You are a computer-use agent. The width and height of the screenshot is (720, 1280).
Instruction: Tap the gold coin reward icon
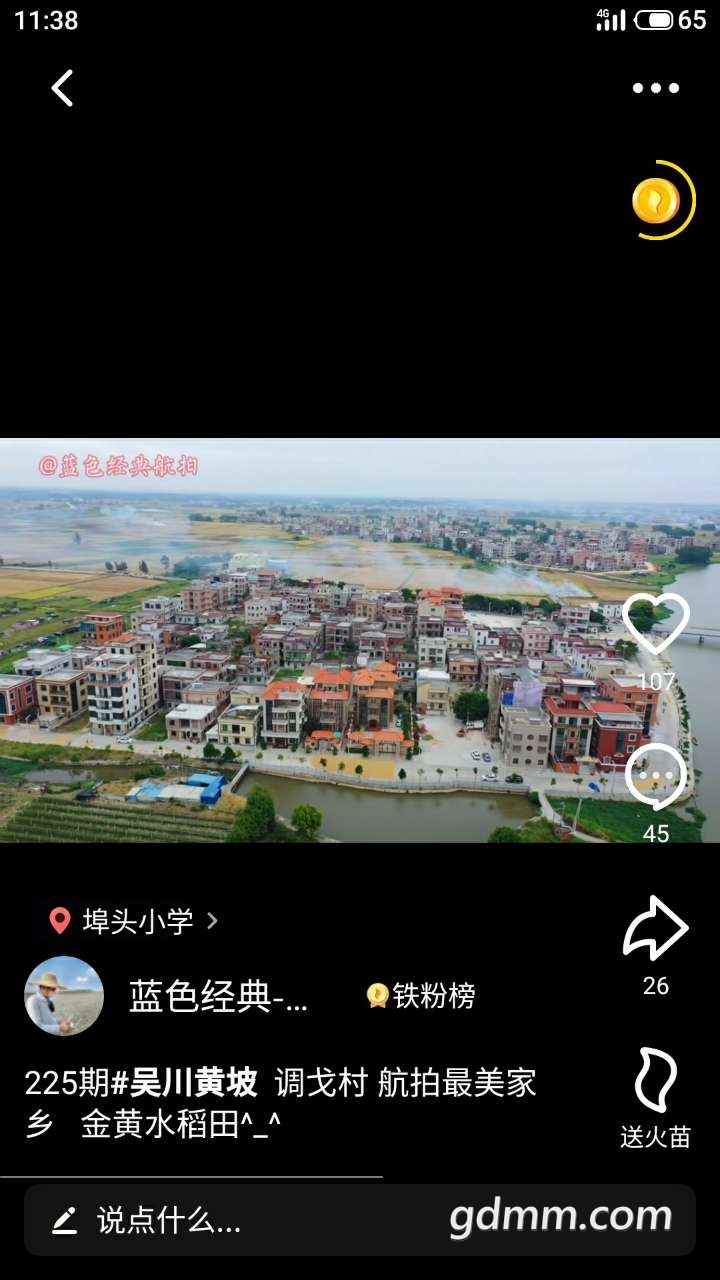click(x=657, y=201)
